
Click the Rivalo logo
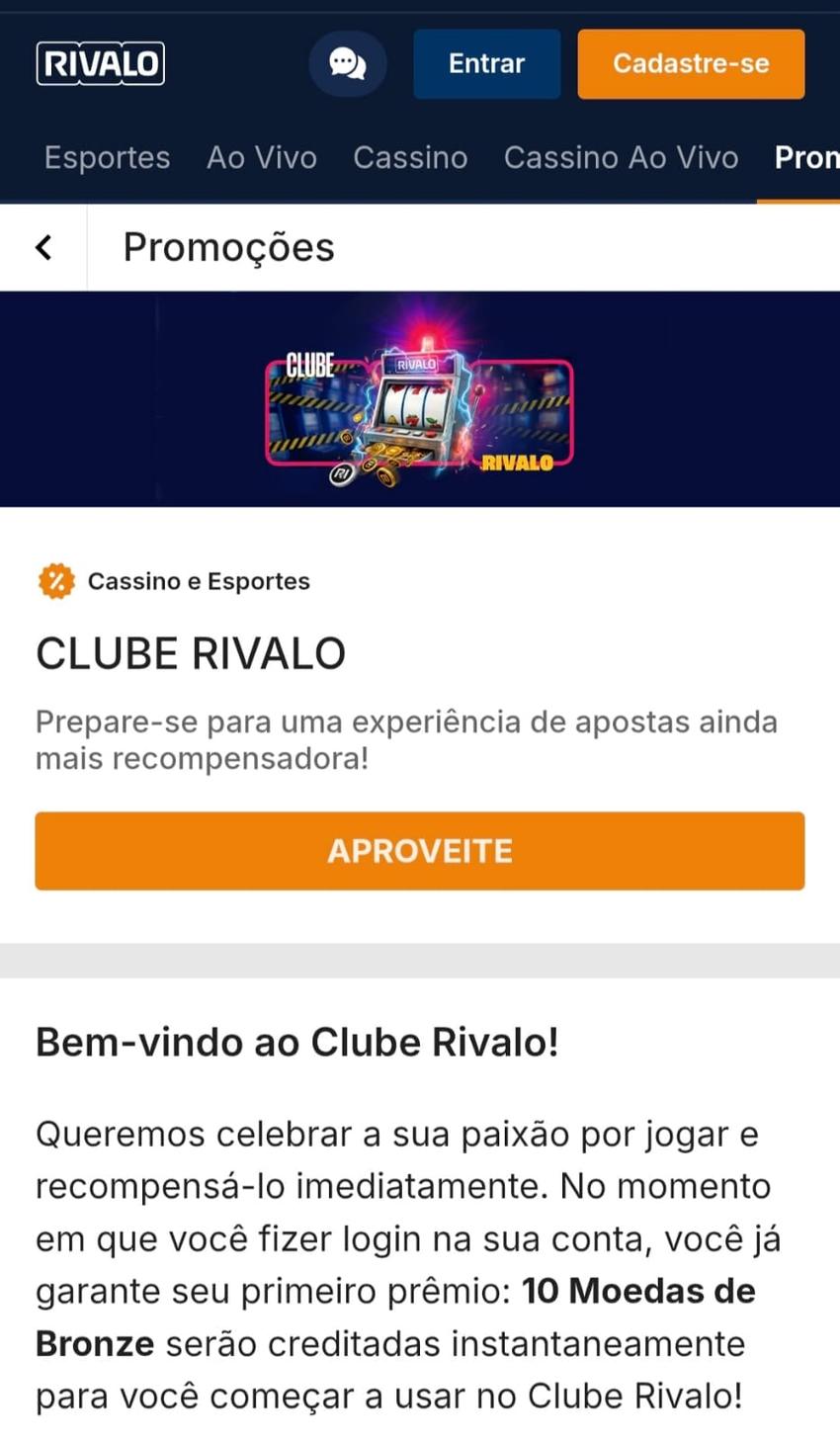tap(99, 63)
